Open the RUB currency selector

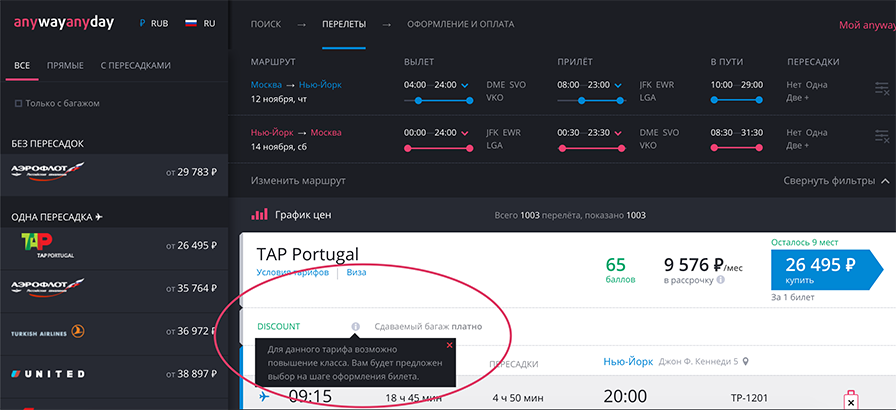pyautogui.click(x=154, y=23)
